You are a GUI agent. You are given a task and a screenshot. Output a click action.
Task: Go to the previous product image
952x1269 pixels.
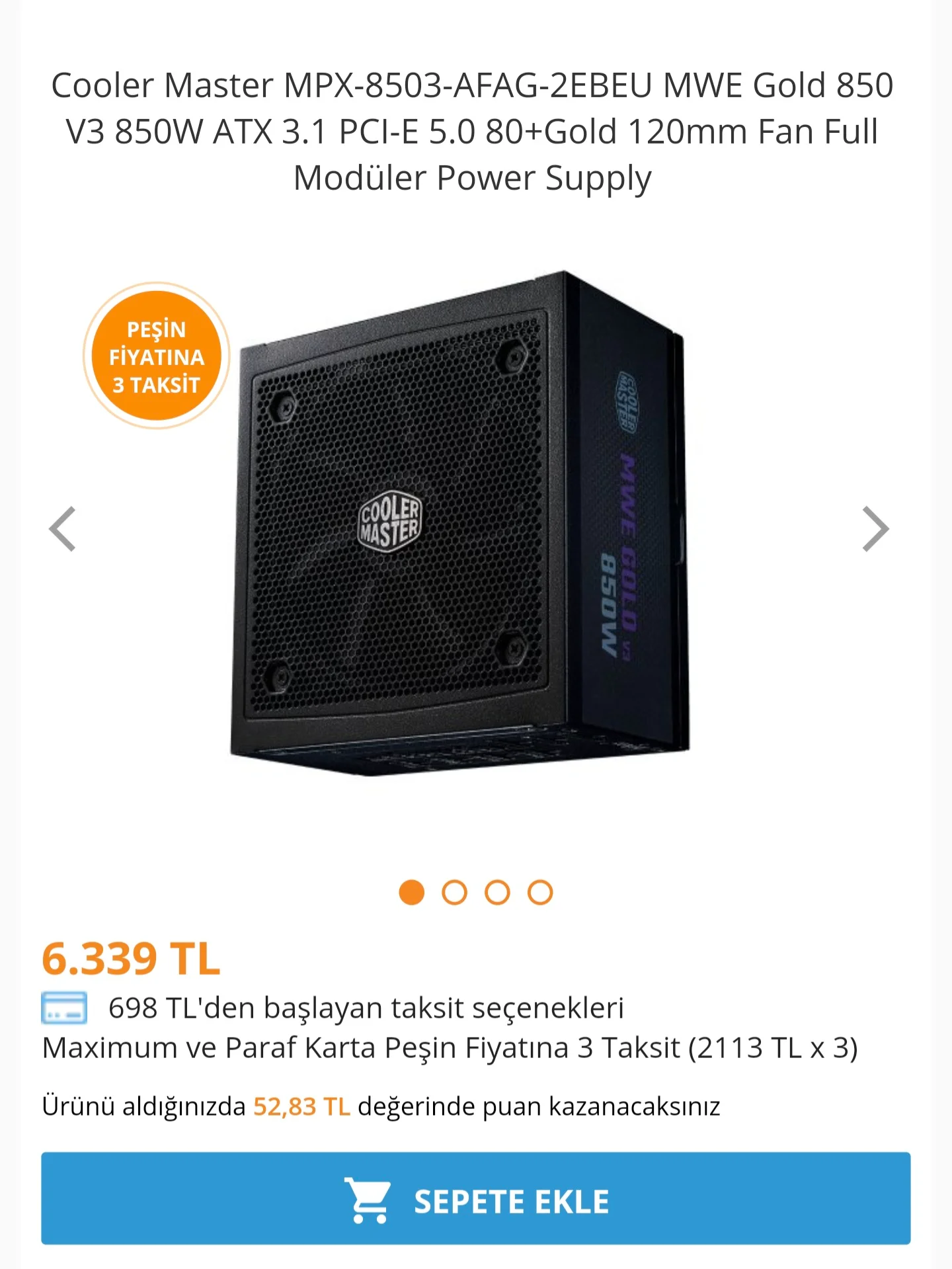63,529
